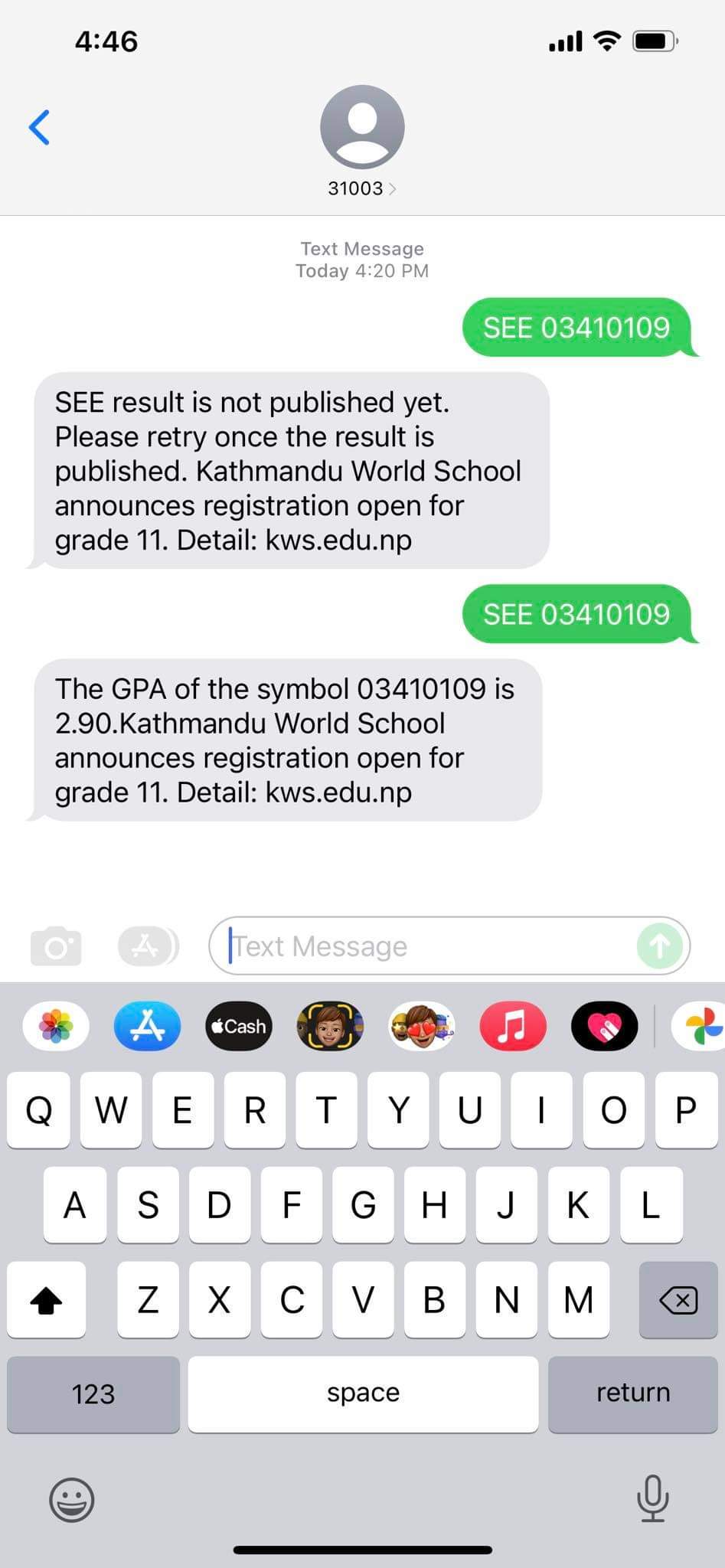
Task: Start dictation with the microphone
Action: point(652,1498)
